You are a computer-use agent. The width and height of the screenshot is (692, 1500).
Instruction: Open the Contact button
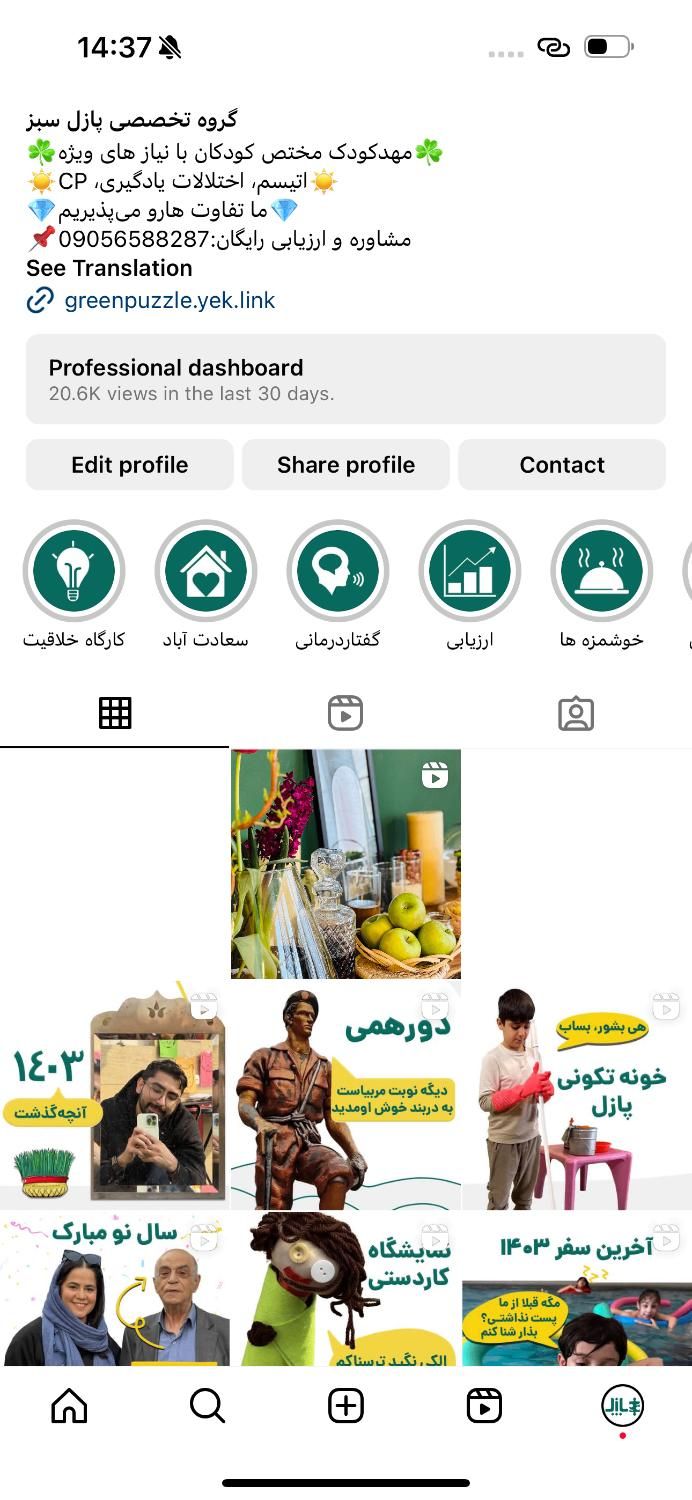tap(561, 465)
